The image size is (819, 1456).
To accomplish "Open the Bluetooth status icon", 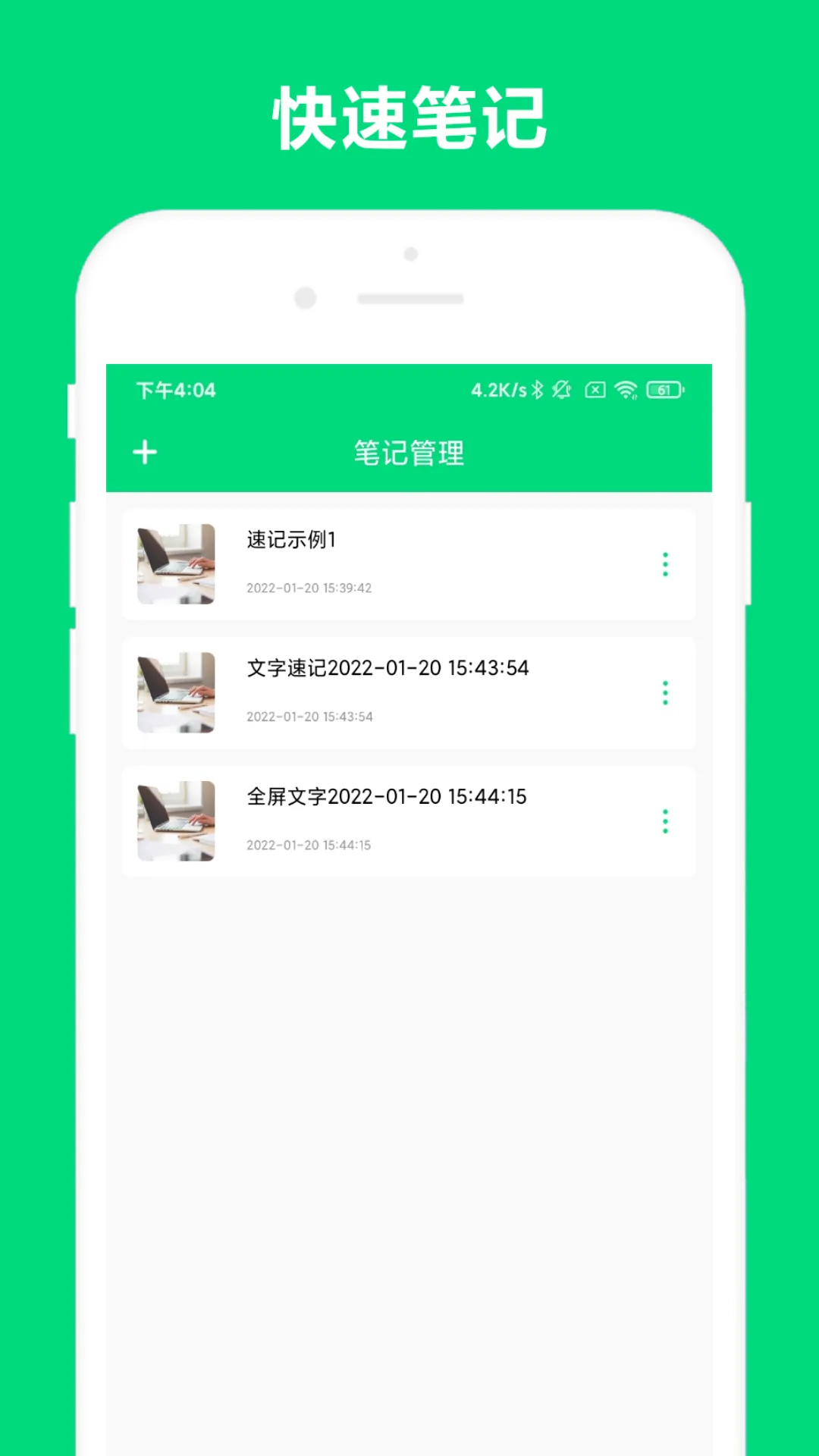I will click(538, 390).
